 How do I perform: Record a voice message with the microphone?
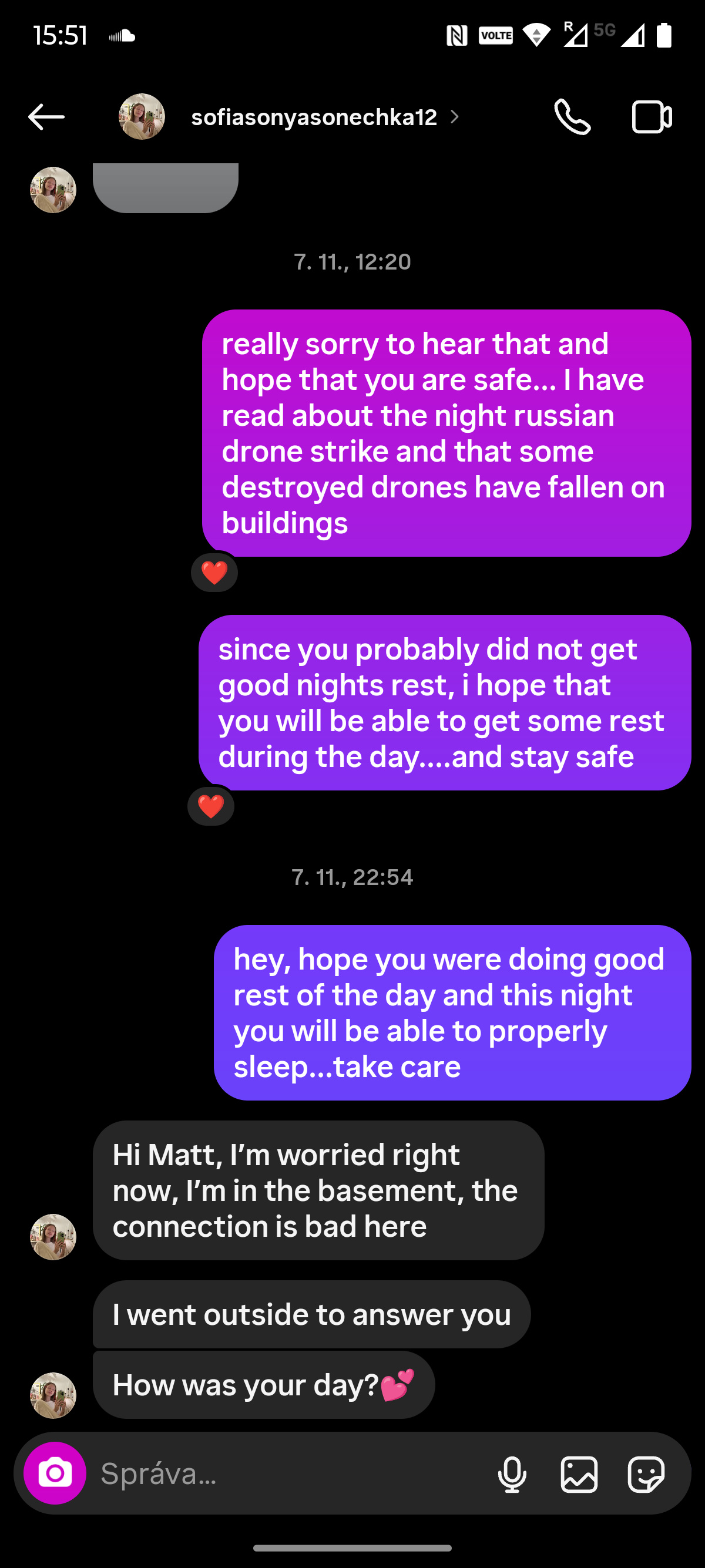pos(512,1474)
